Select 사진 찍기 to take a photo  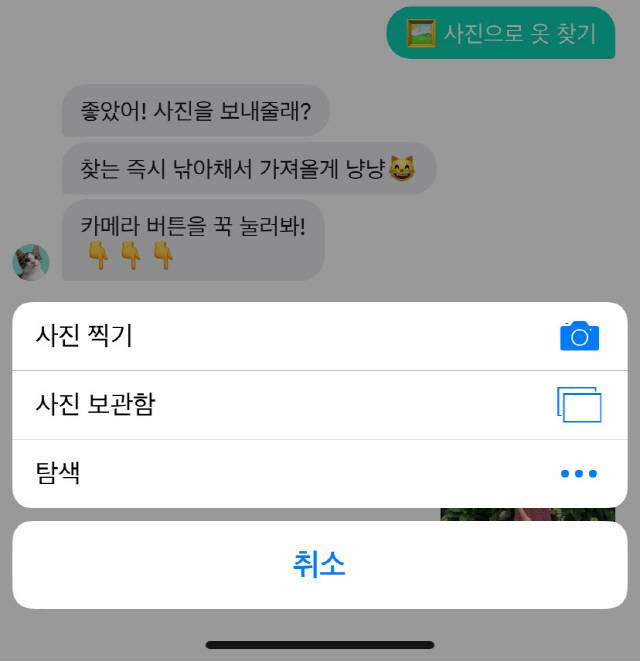click(x=319, y=336)
